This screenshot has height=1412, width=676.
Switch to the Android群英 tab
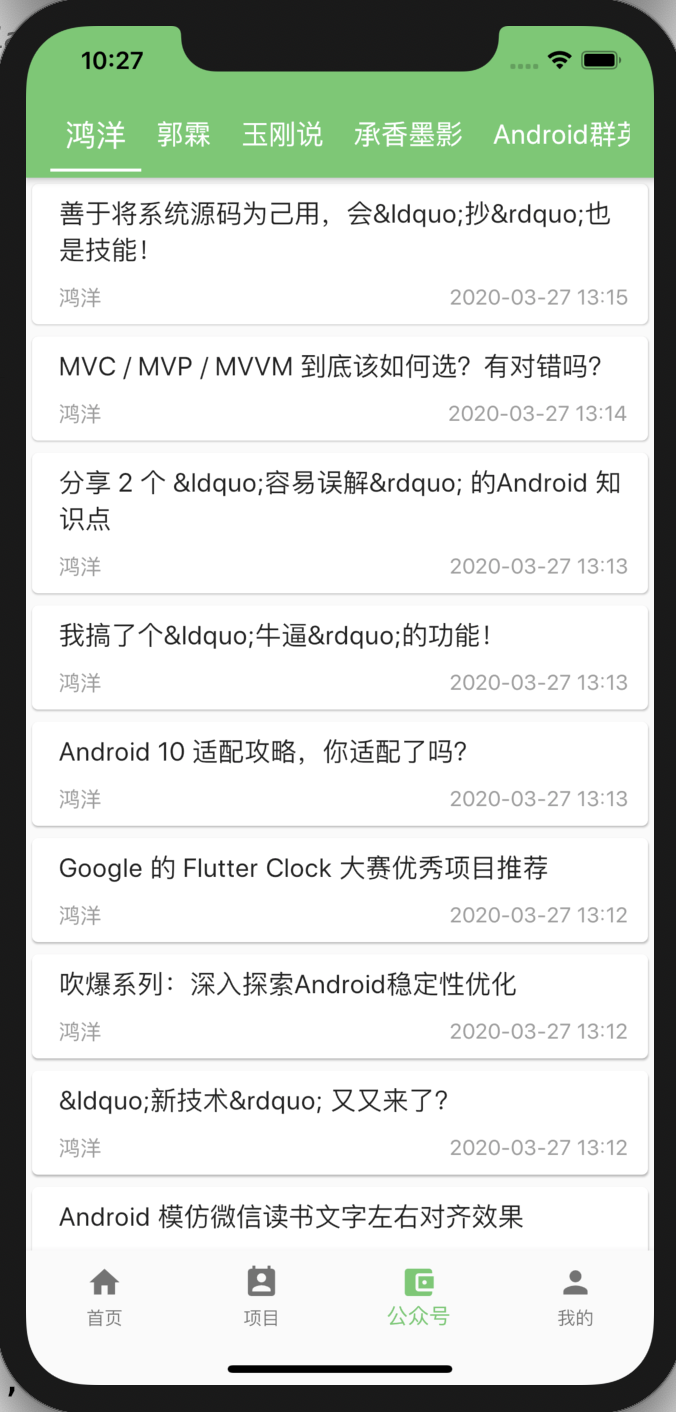[x=562, y=135]
